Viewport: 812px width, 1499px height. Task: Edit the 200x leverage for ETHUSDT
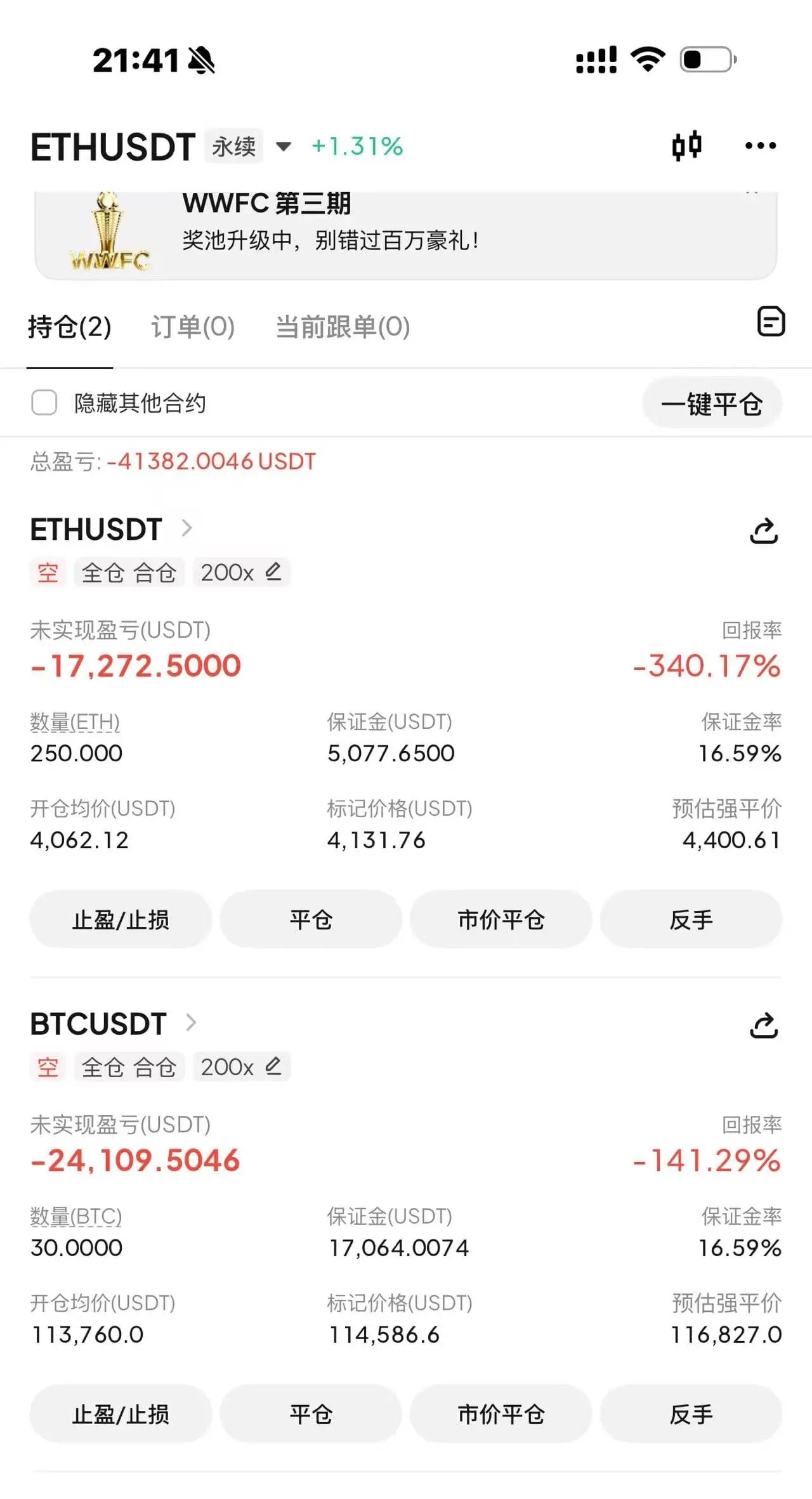click(241, 572)
